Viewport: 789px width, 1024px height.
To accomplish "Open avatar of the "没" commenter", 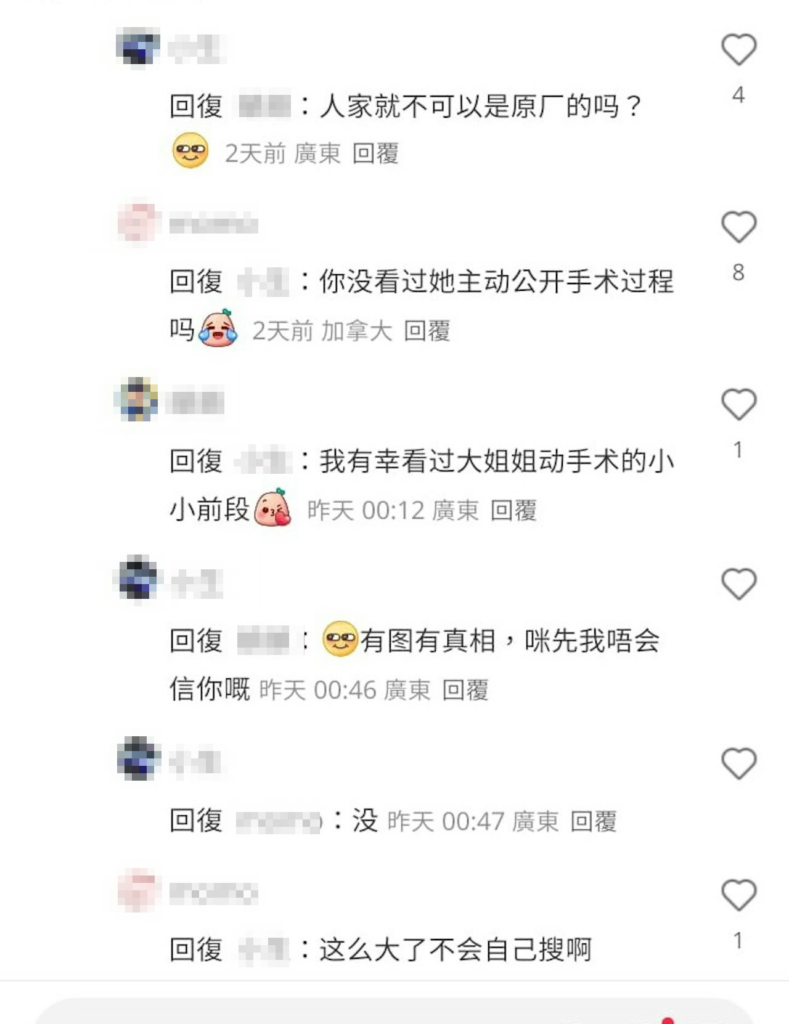I will tap(138, 758).
